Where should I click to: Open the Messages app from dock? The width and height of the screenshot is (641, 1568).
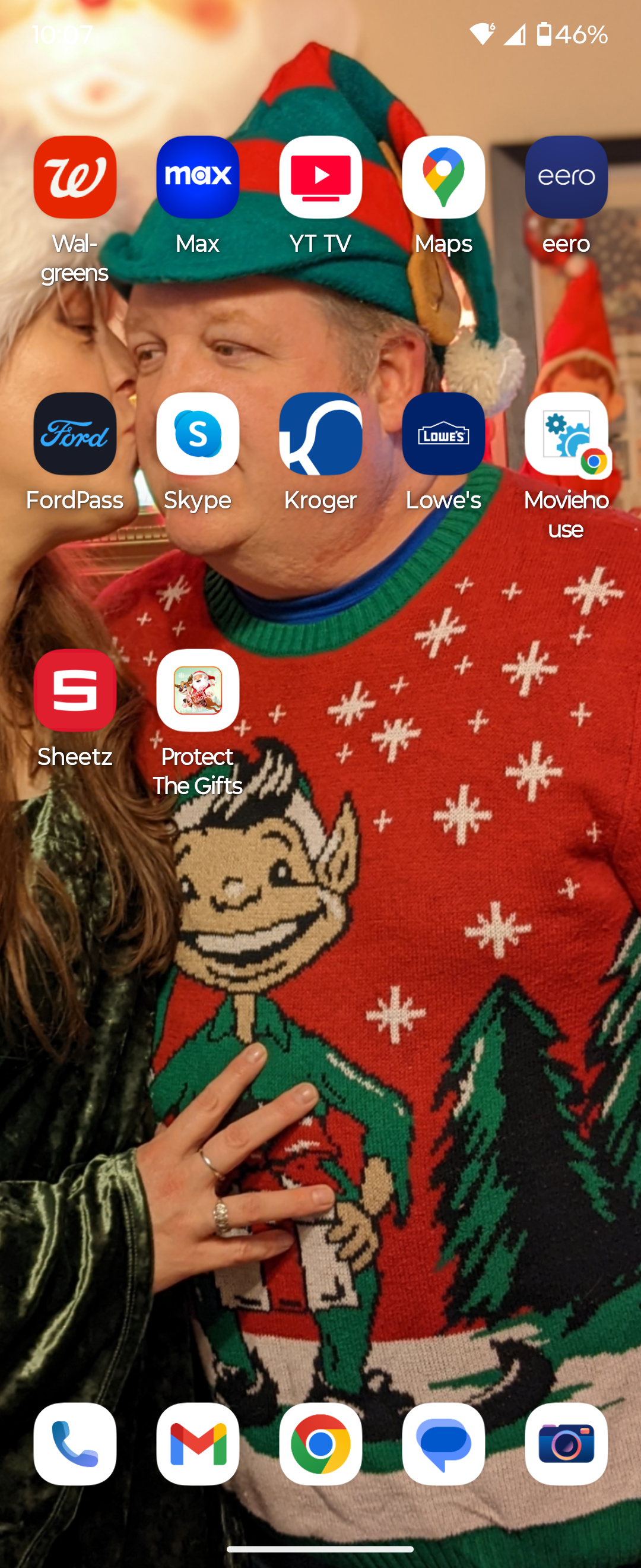[443, 1444]
